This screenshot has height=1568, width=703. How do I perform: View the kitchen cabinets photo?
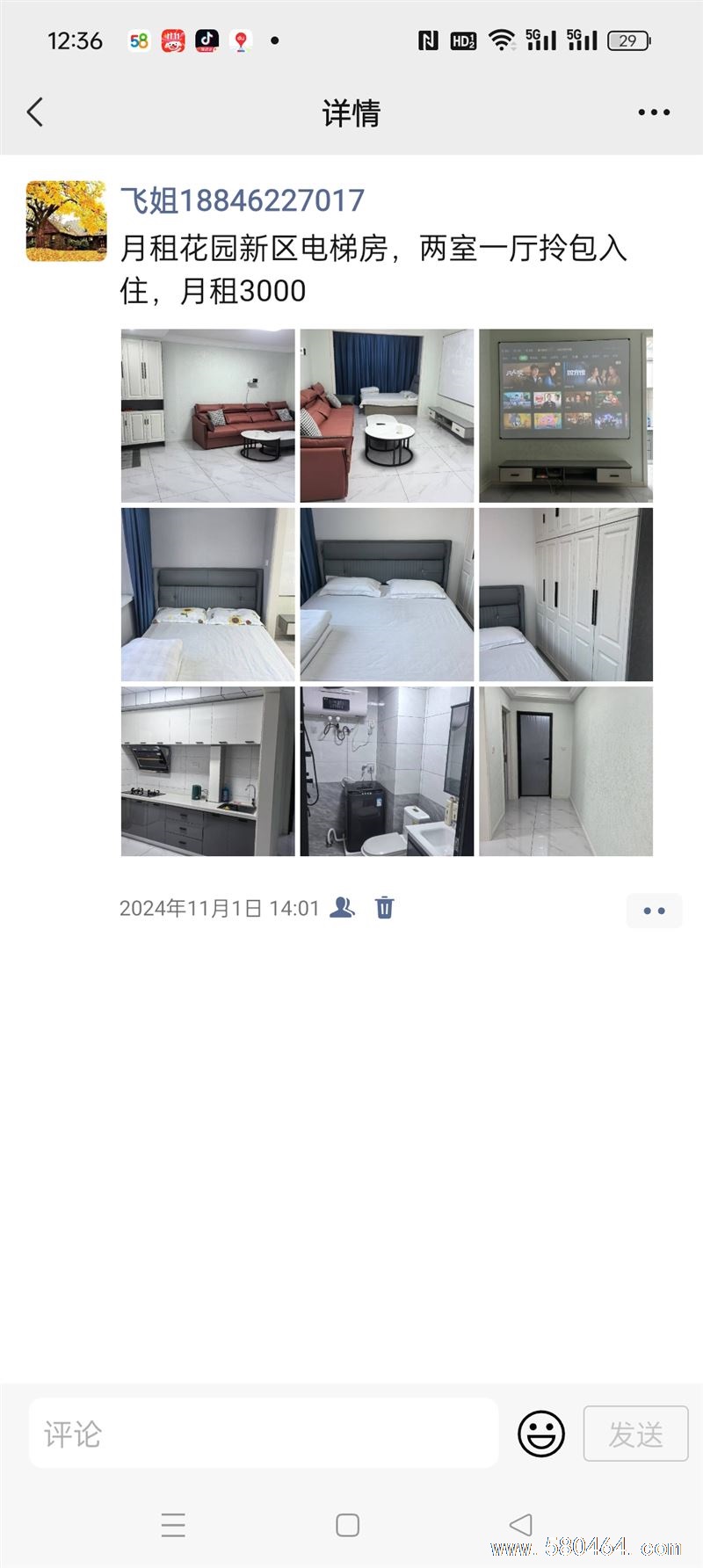tap(208, 772)
